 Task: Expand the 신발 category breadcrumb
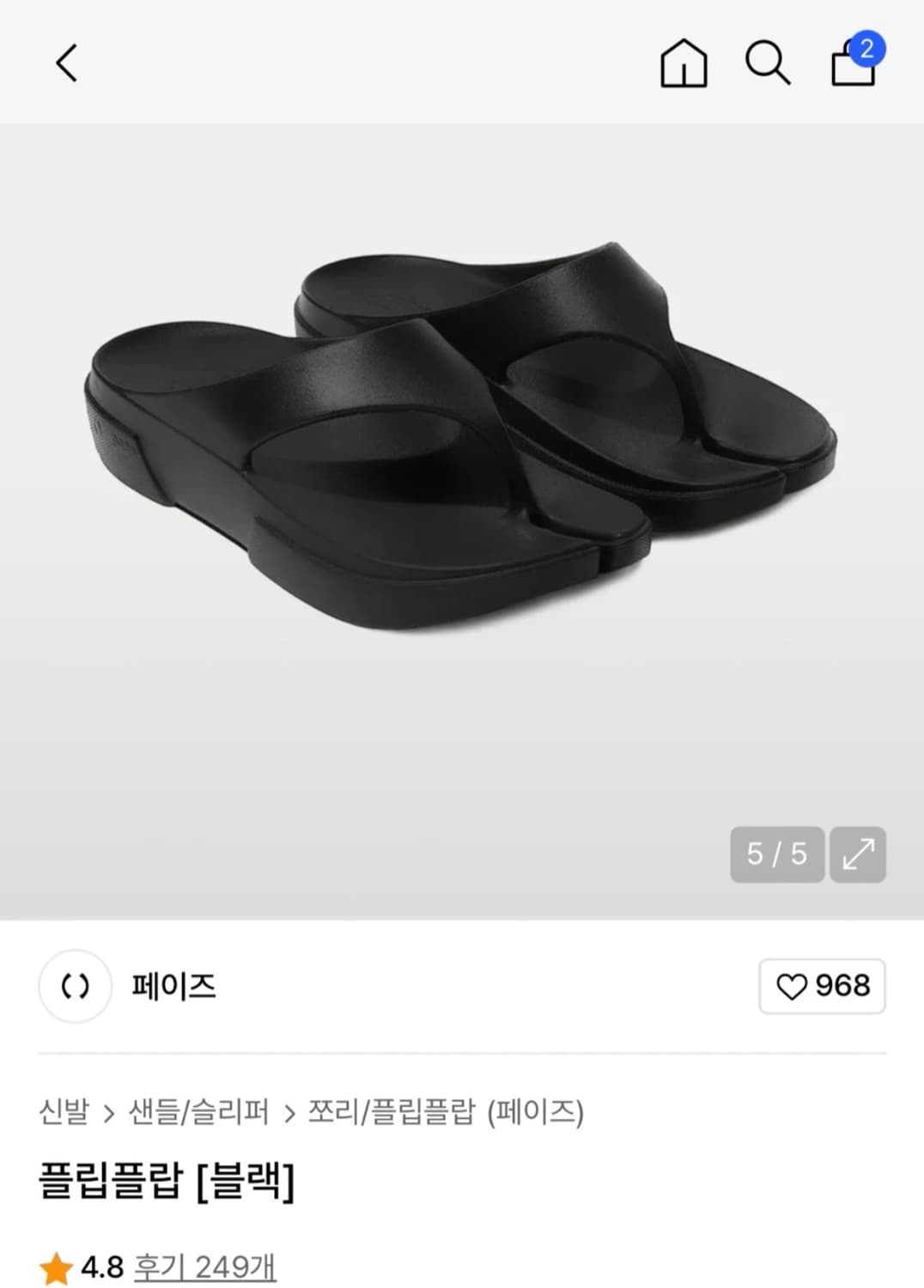click(64, 1108)
